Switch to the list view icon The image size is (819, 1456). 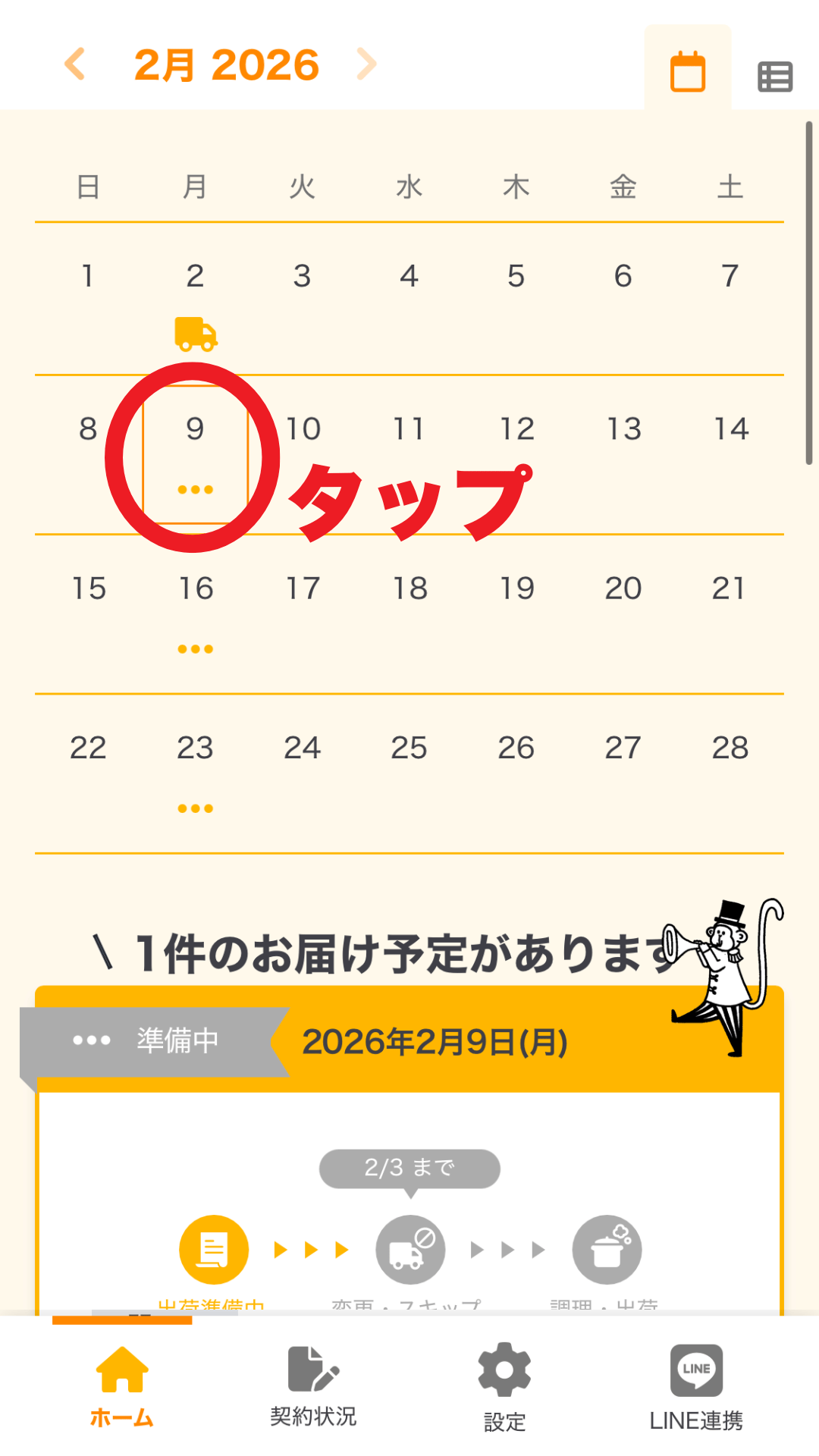[x=775, y=76]
